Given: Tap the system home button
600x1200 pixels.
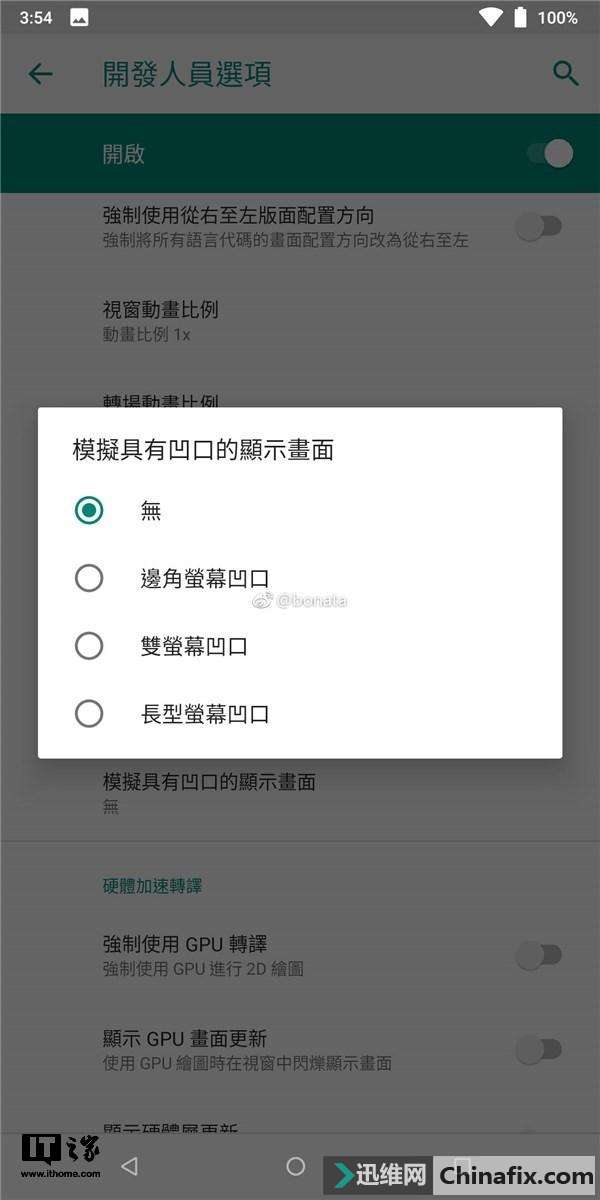Looking at the screenshot, I should [x=295, y=1166].
